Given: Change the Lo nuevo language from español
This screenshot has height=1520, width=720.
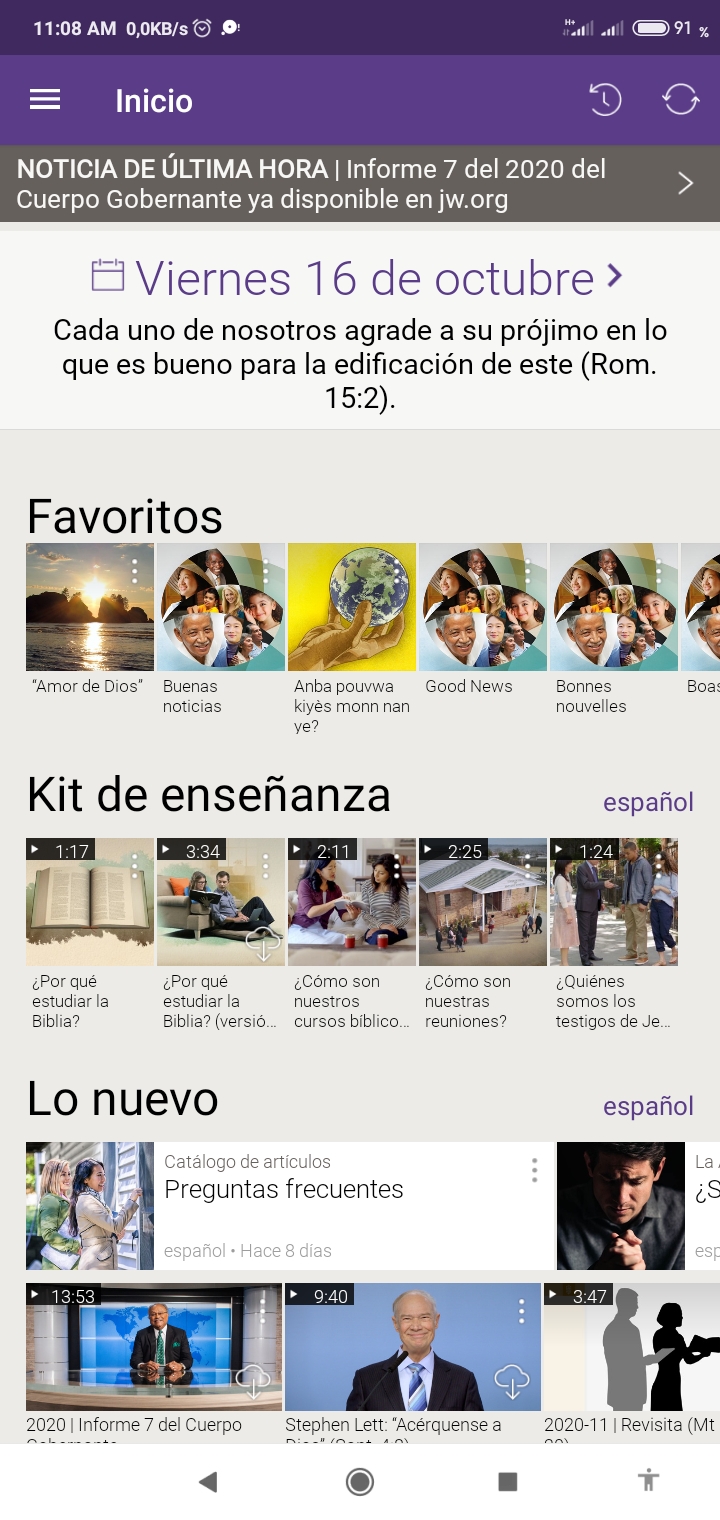Looking at the screenshot, I should pyautogui.click(x=648, y=1106).
